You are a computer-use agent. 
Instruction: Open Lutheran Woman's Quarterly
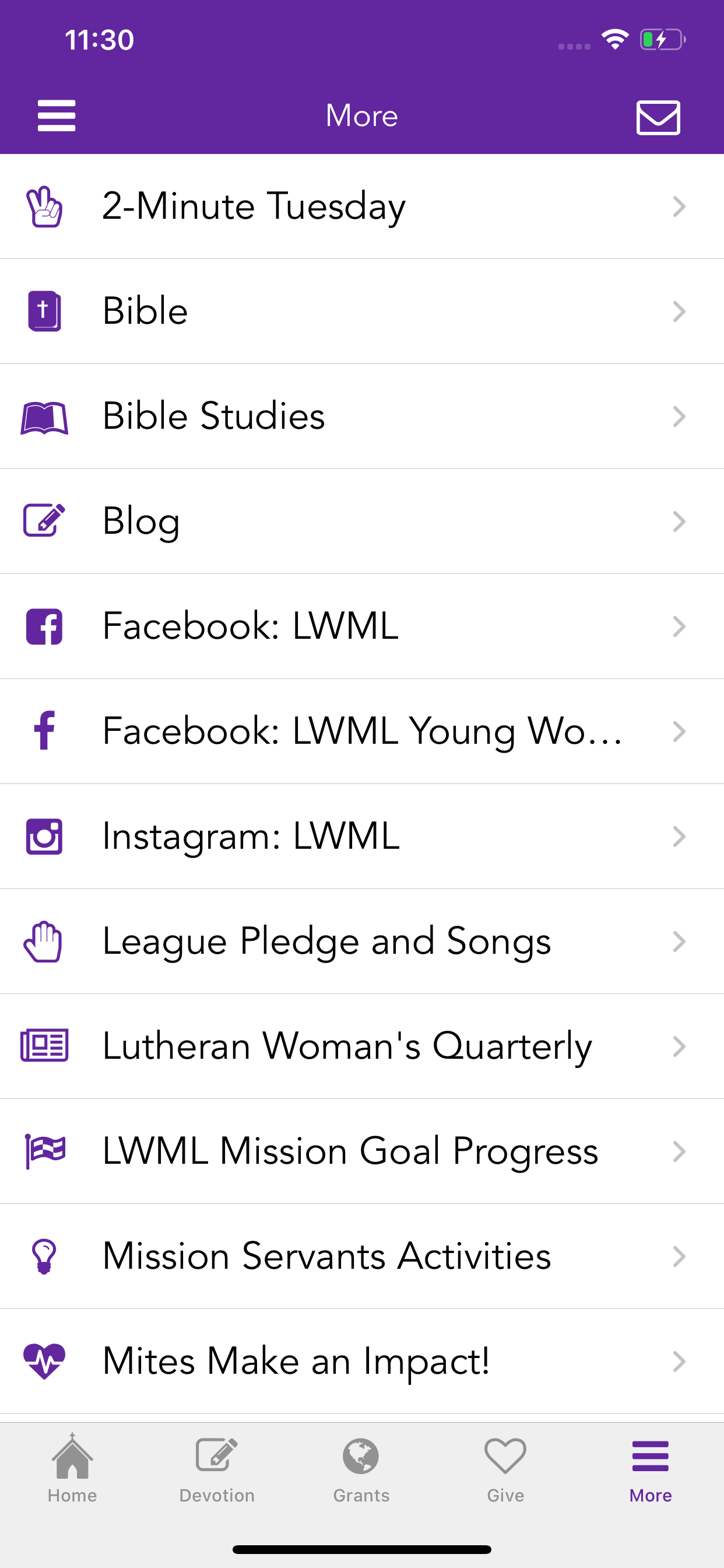pyautogui.click(x=362, y=1047)
